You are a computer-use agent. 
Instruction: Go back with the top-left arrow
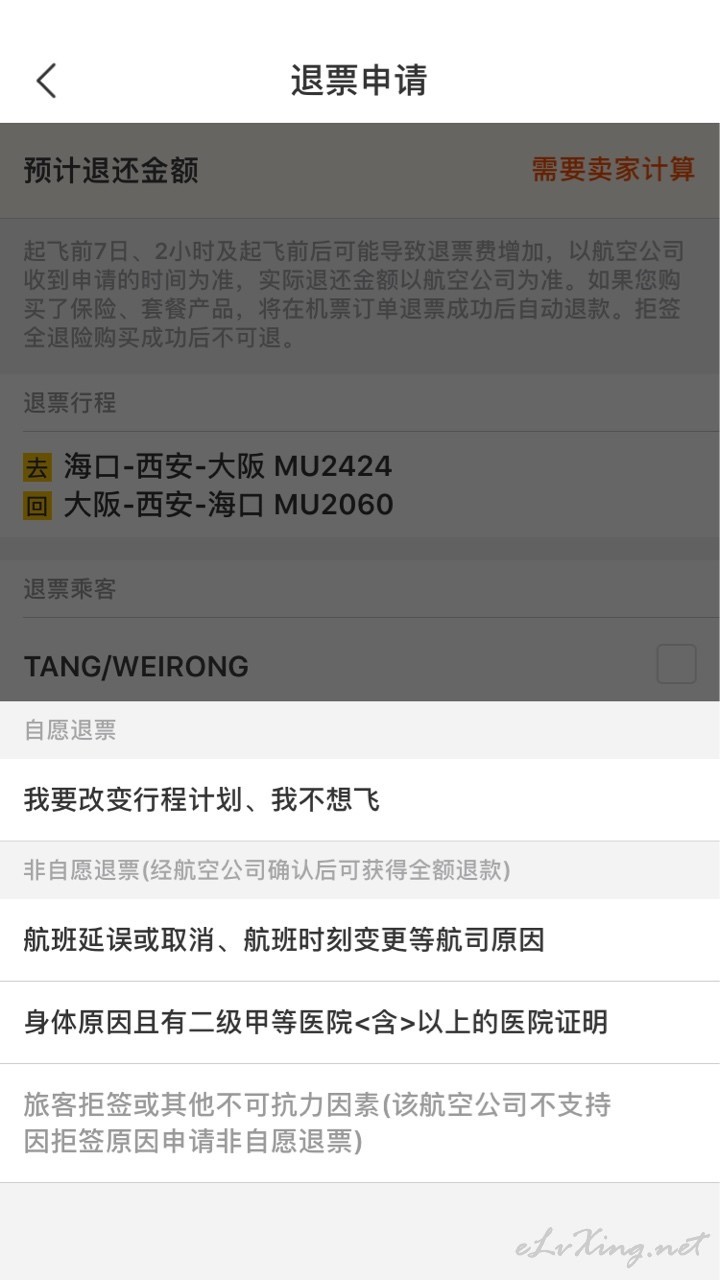[x=46, y=80]
